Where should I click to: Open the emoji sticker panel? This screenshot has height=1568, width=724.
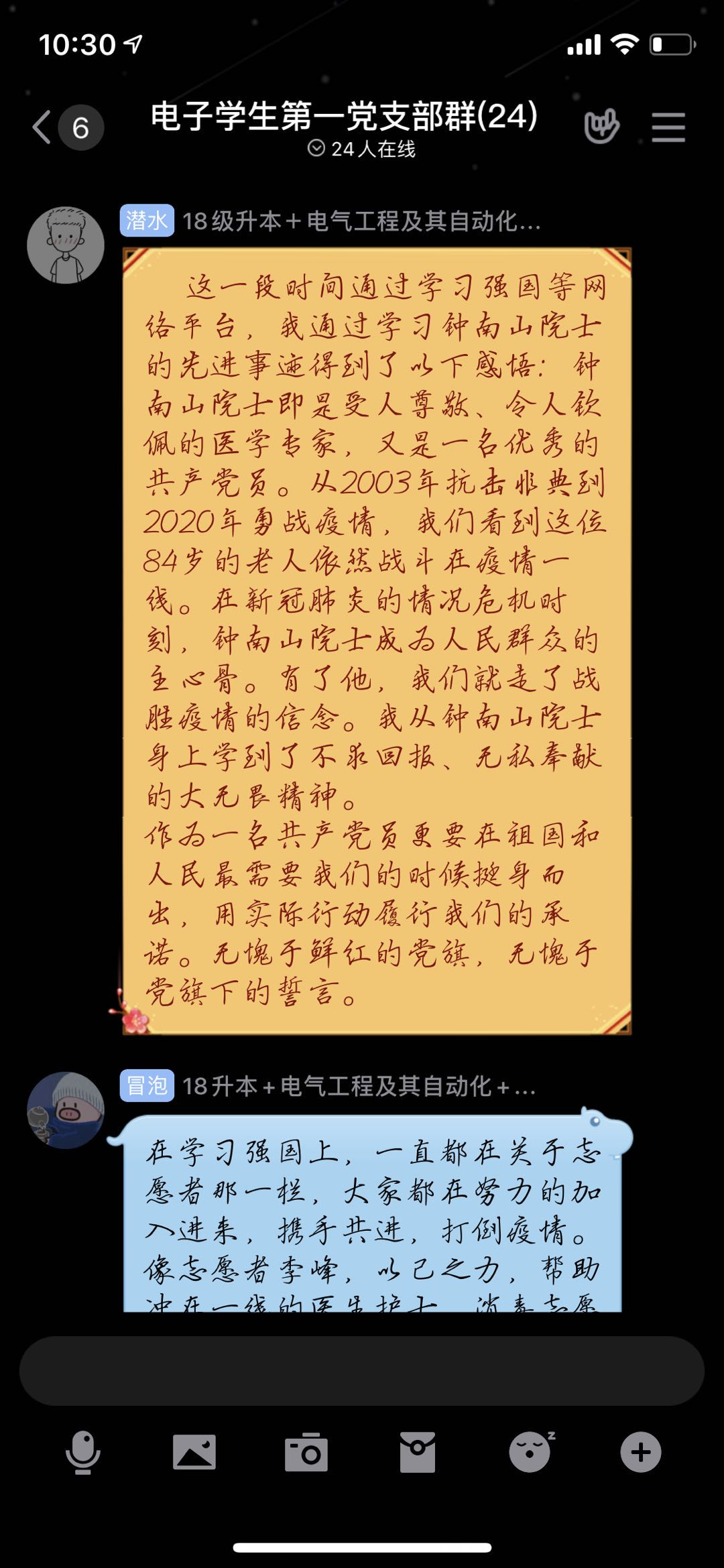tap(530, 1453)
